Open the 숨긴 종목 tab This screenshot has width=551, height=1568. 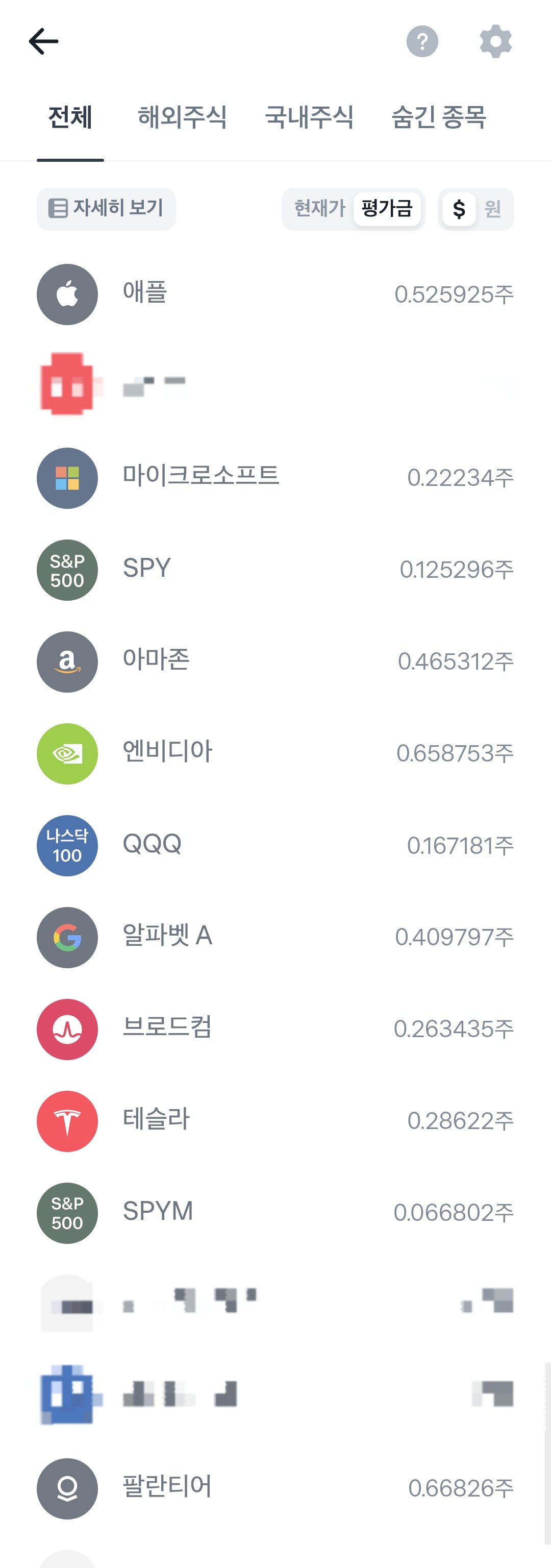[x=438, y=117]
